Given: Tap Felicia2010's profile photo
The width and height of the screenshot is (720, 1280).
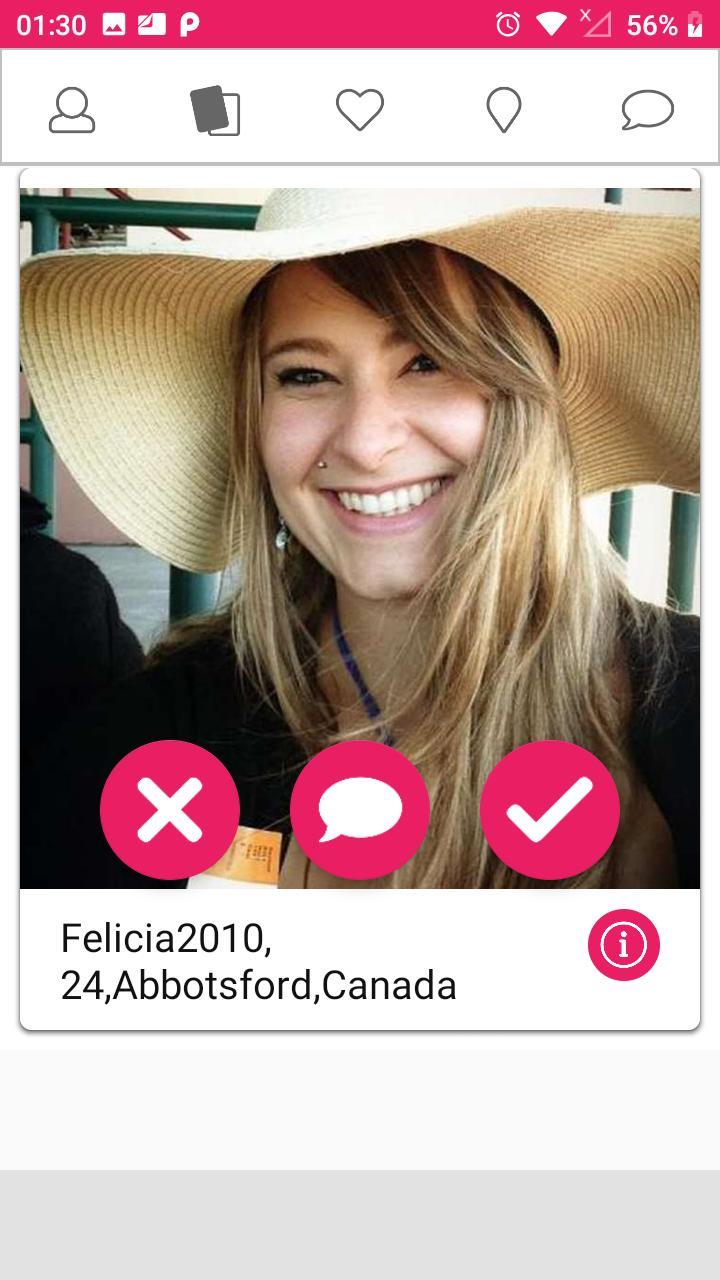Looking at the screenshot, I should tap(360, 450).
